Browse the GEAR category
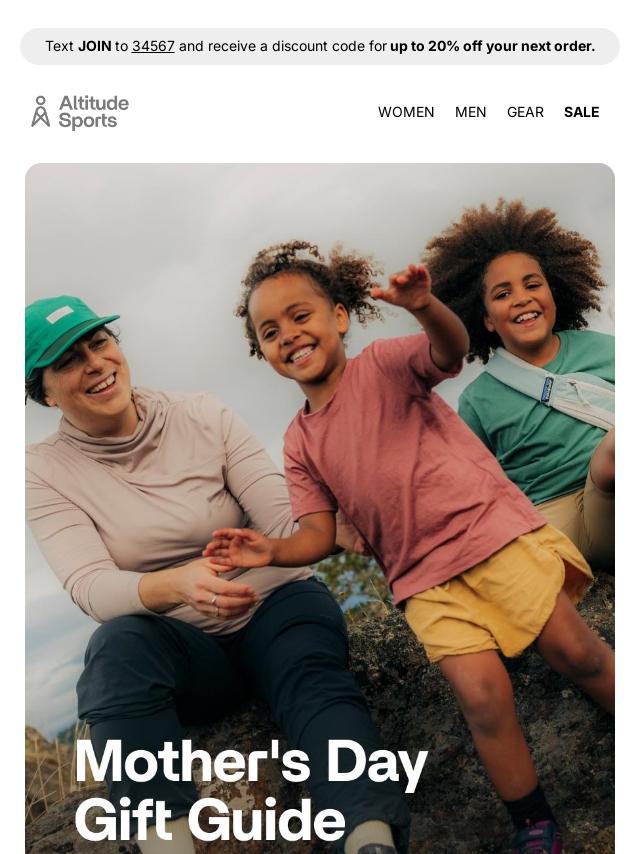 click(525, 112)
